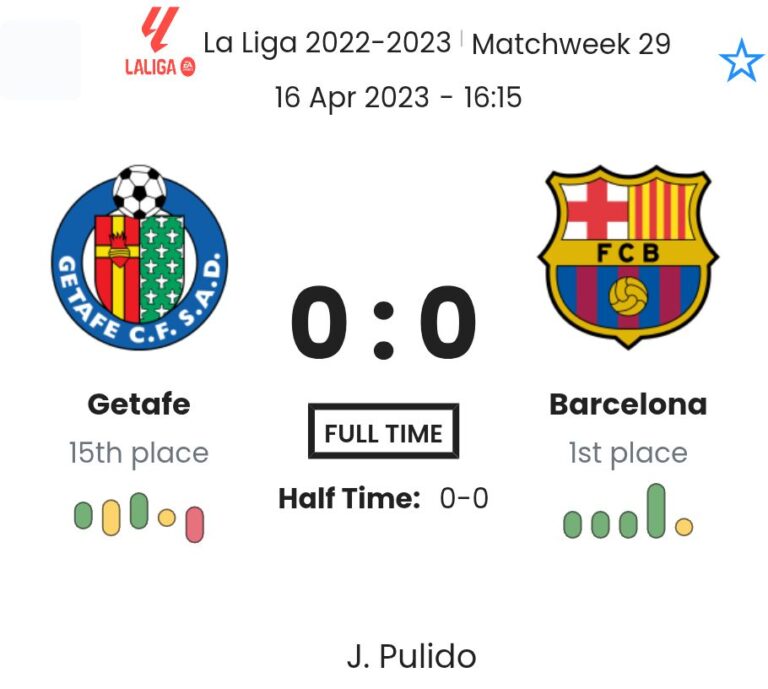The width and height of the screenshot is (768, 689).
Task: Add this match to favorites with the star
Action: pyautogui.click(x=741, y=63)
